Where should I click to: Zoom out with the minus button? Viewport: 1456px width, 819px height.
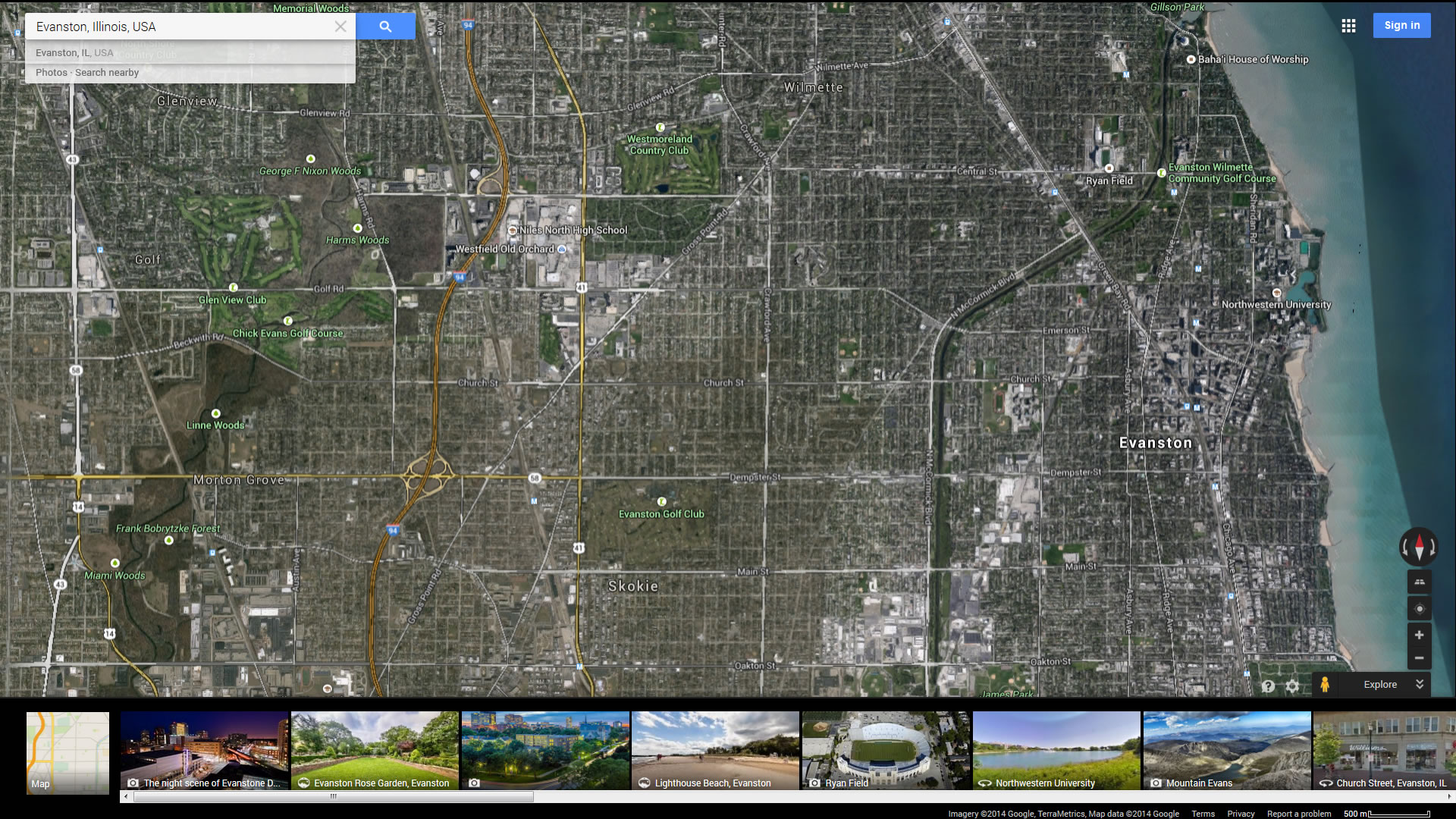pos(1419,658)
